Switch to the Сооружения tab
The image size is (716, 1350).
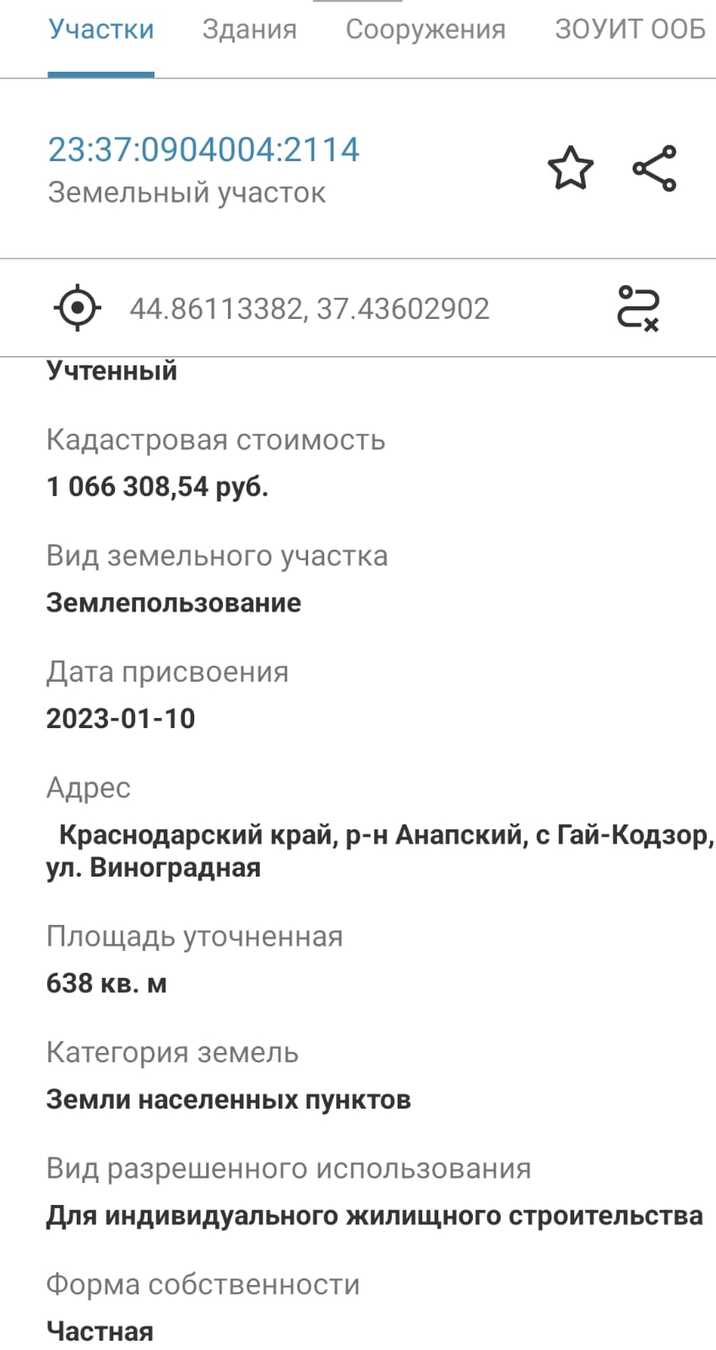pyautogui.click(x=425, y=30)
